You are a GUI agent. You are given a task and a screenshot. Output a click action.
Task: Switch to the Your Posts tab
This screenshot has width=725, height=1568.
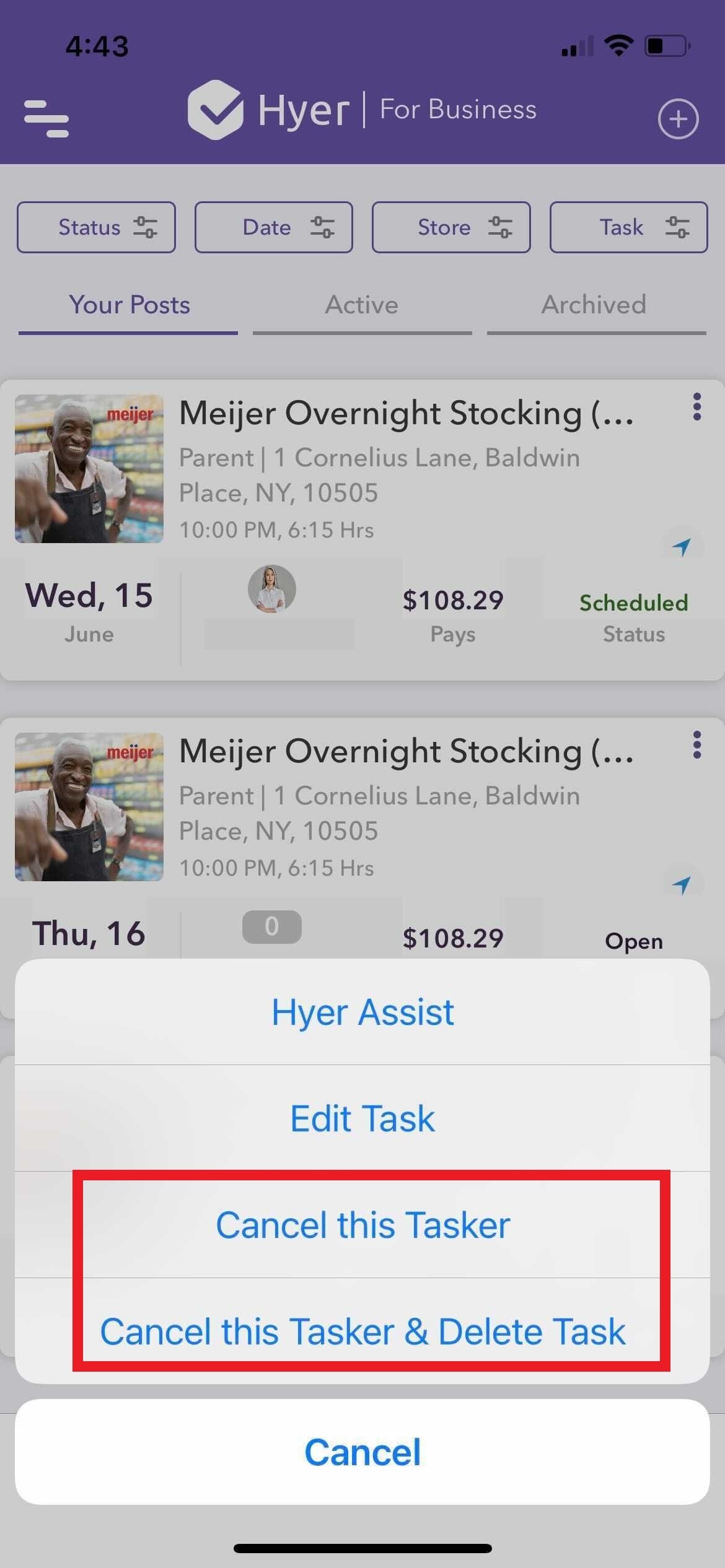click(x=129, y=305)
